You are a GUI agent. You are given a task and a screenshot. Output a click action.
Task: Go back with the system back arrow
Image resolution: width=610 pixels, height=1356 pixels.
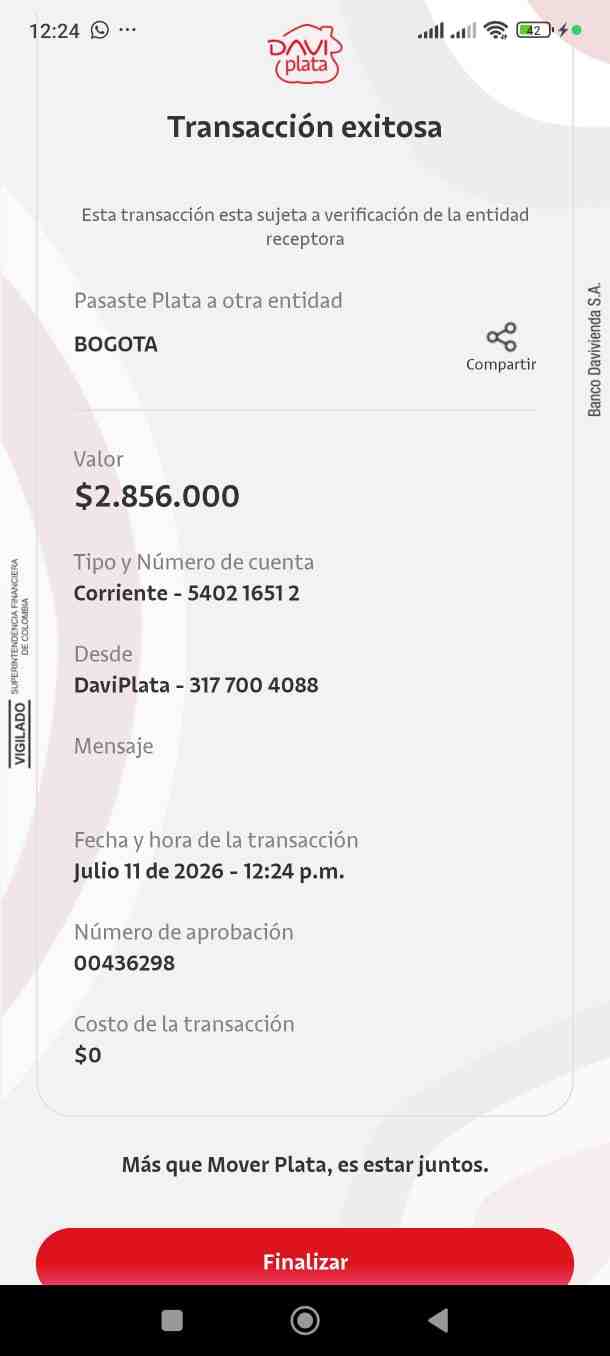[438, 1321]
